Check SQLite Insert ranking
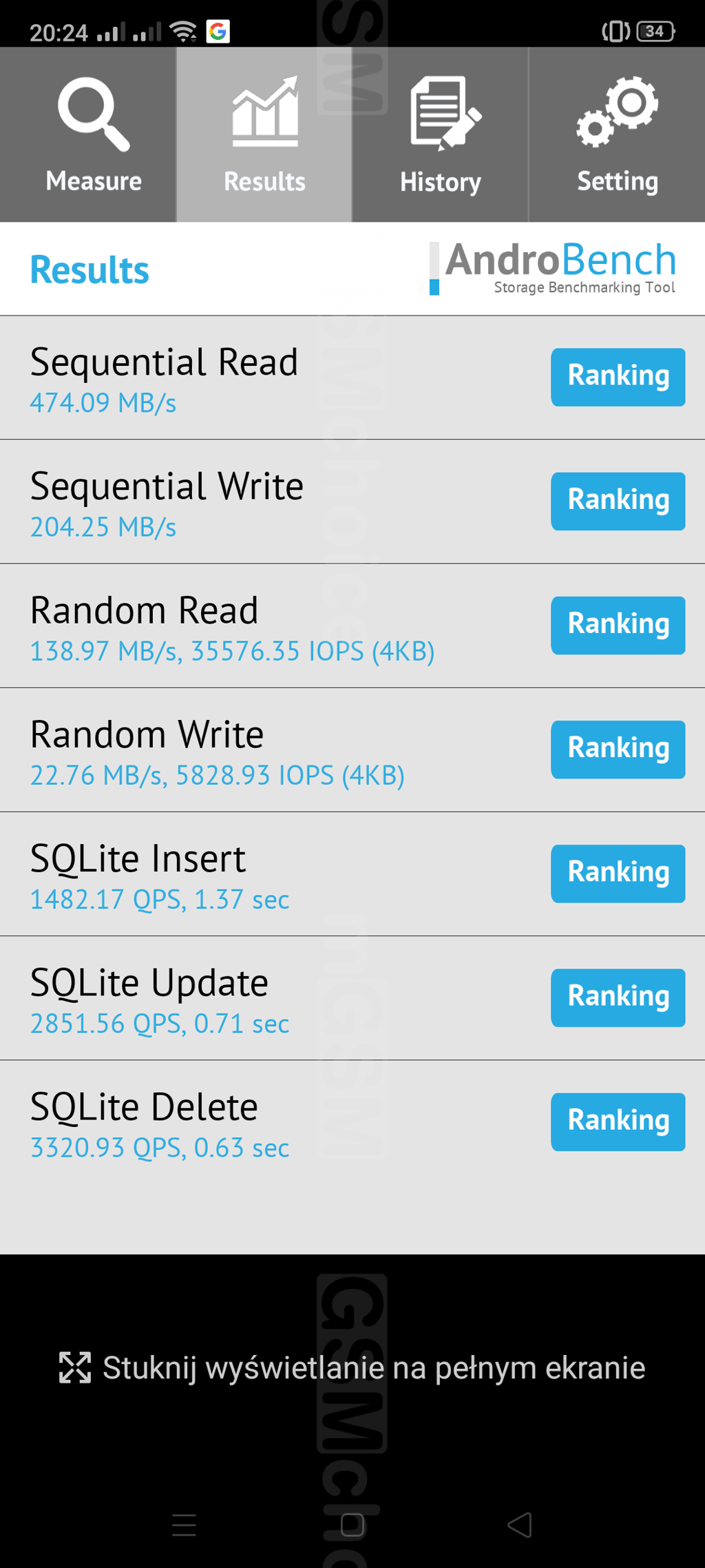 [x=618, y=873]
